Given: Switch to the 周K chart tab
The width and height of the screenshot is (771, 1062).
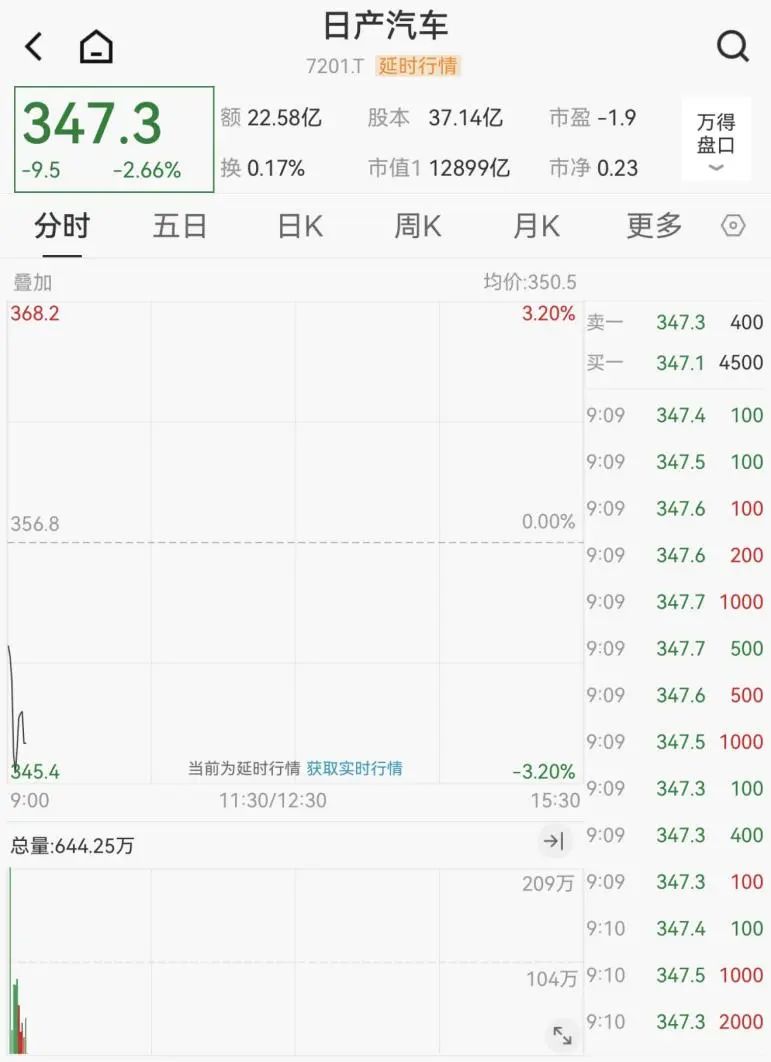Looking at the screenshot, I should (418, 226).
